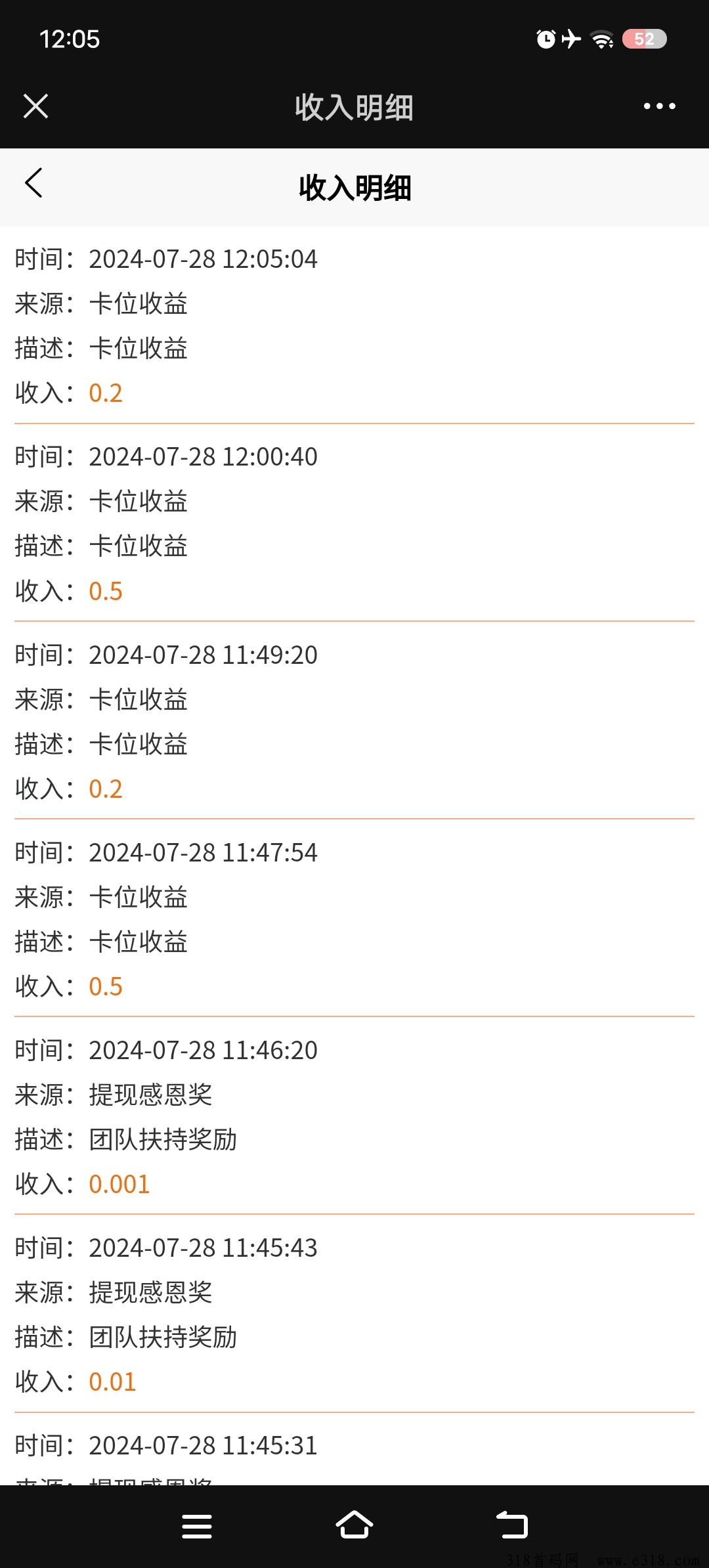Close the 收入明细 web page
This screenshot has height=1568, width=709.
pyautogui.click(x=35, y=106)
